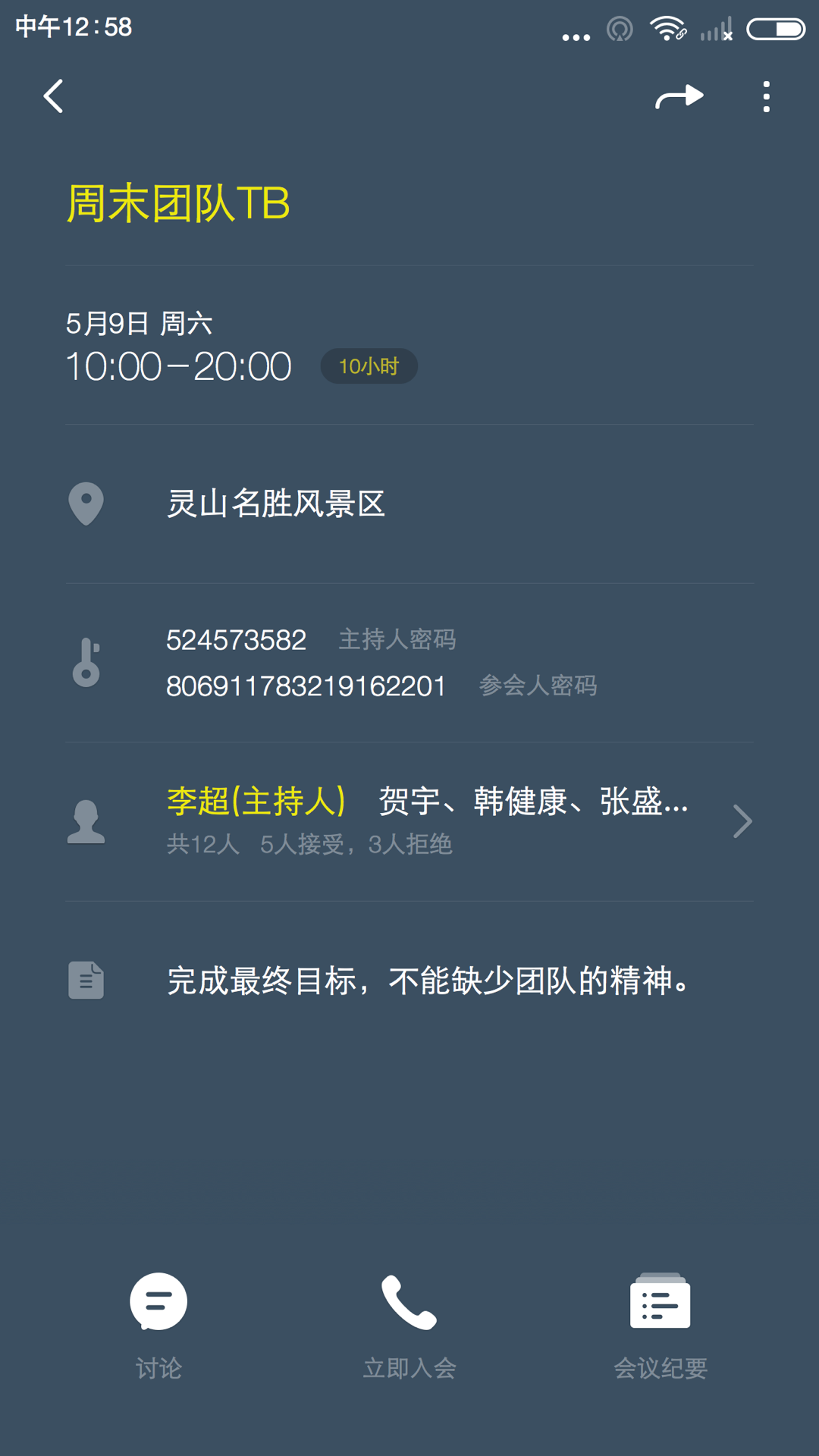Open meeting minutes via notes icon
819x1456 pixels.
(x=660, y=1298)
